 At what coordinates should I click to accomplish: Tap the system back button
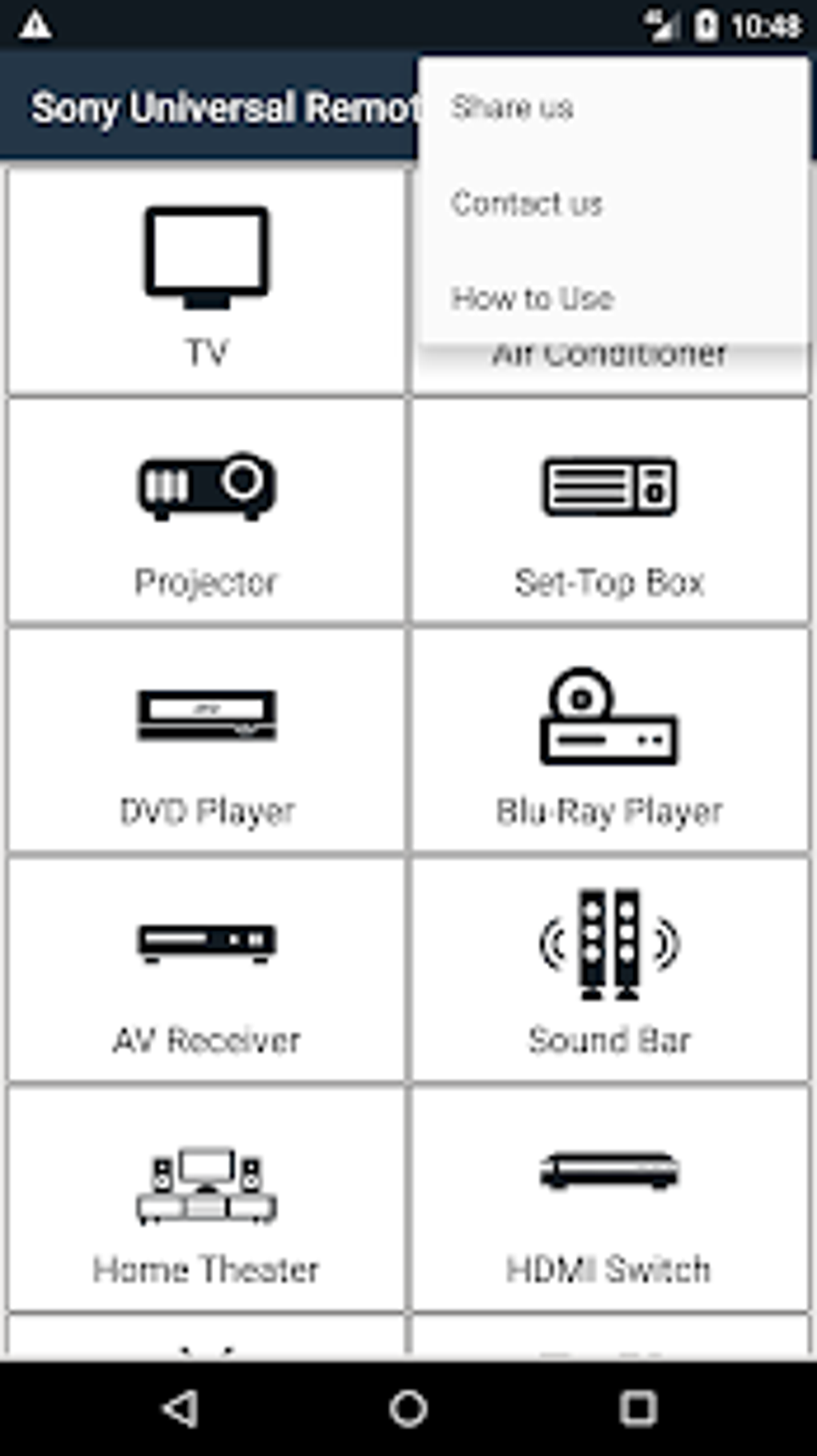click(x=181, y=1408)
